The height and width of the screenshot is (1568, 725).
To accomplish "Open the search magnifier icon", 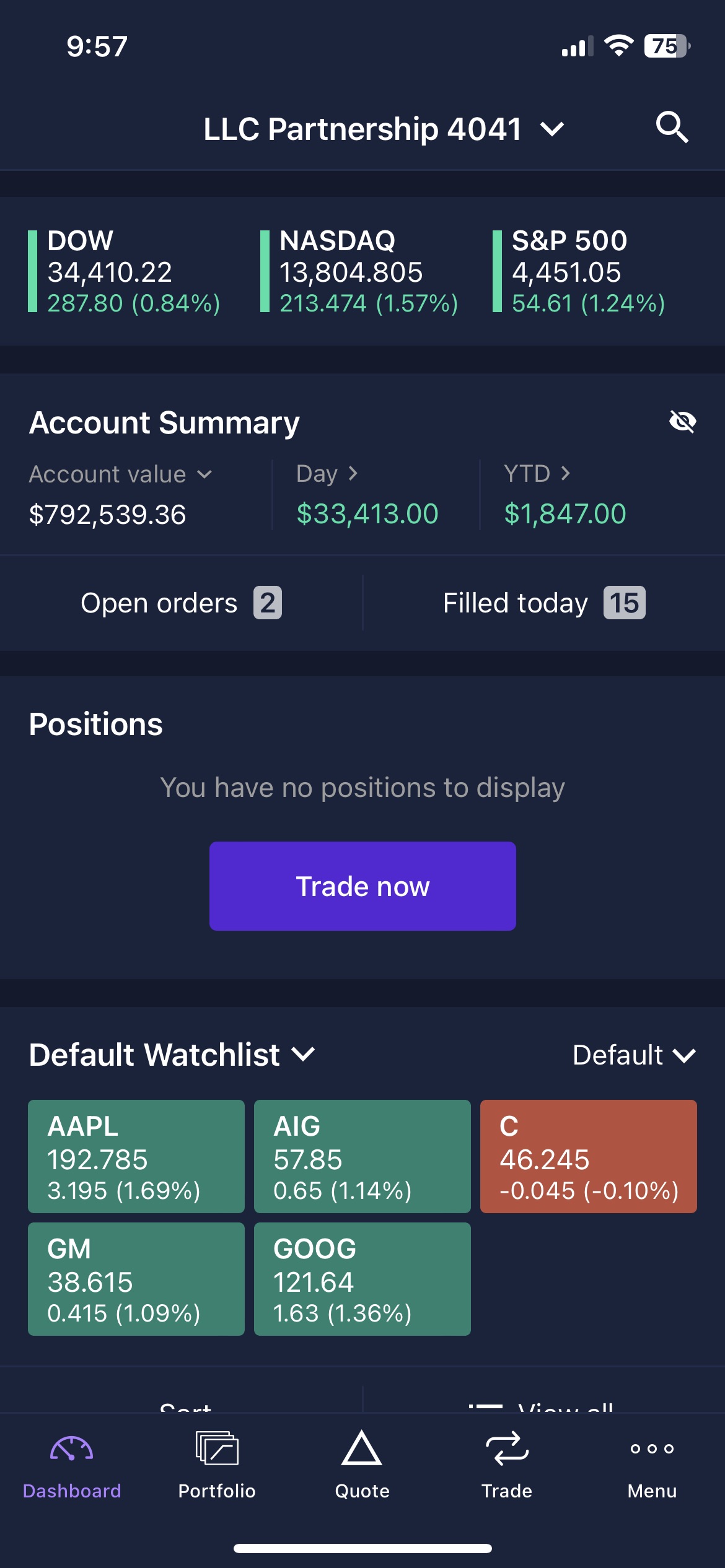I will tap(672, 128).
